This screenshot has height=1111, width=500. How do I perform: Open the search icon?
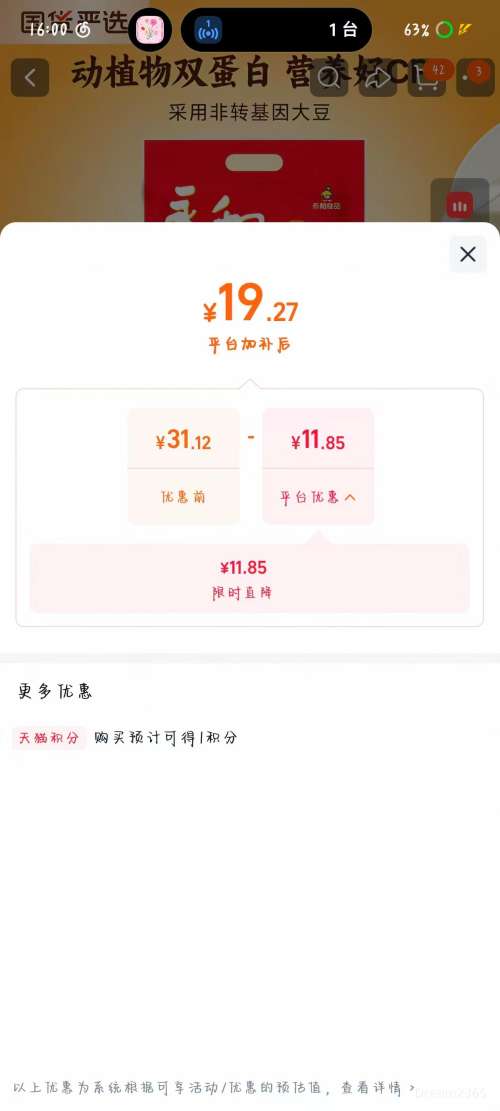click(x=329, y=78)
